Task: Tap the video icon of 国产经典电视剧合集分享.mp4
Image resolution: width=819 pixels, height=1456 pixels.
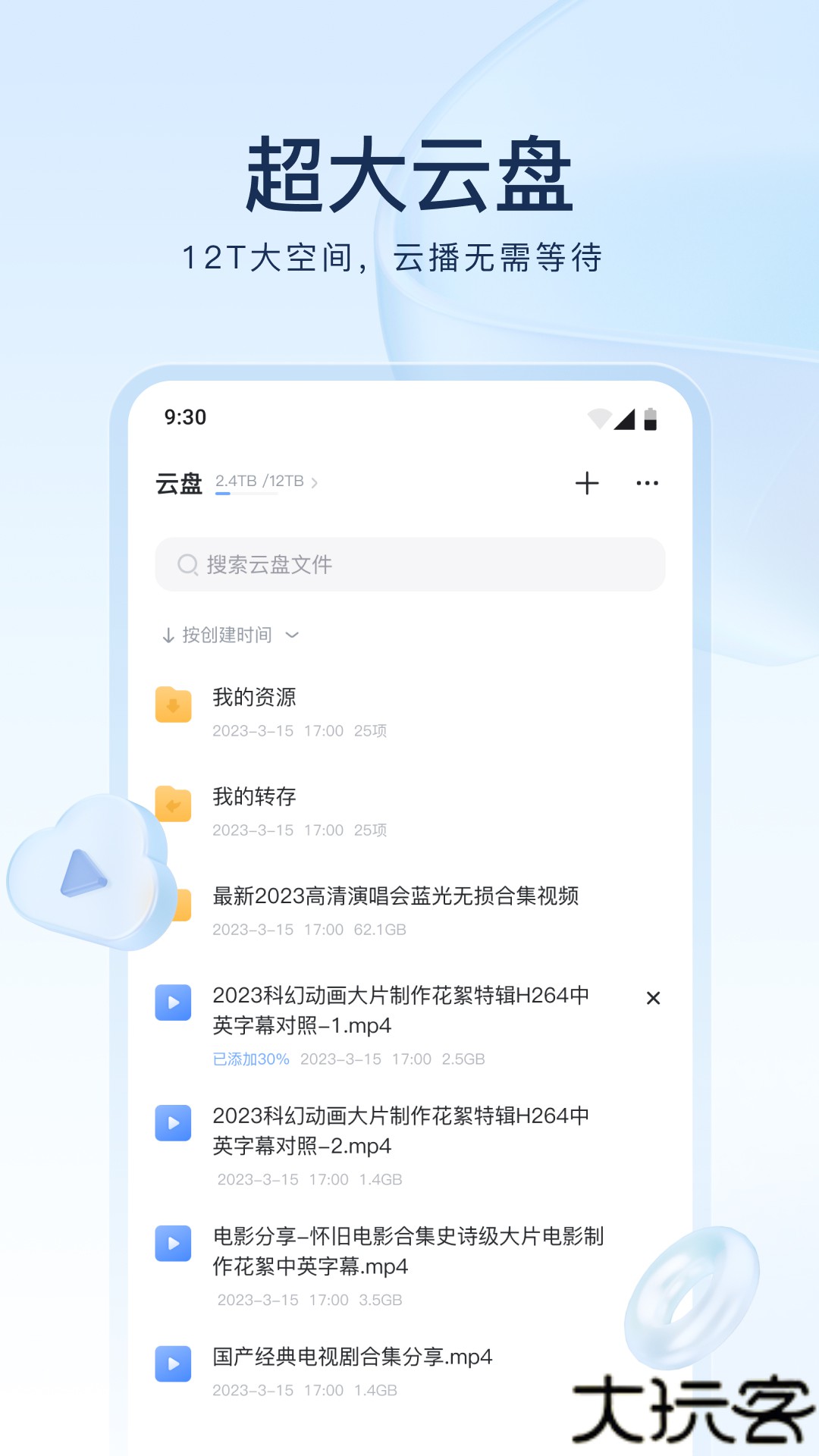Action: (173, 1361)
